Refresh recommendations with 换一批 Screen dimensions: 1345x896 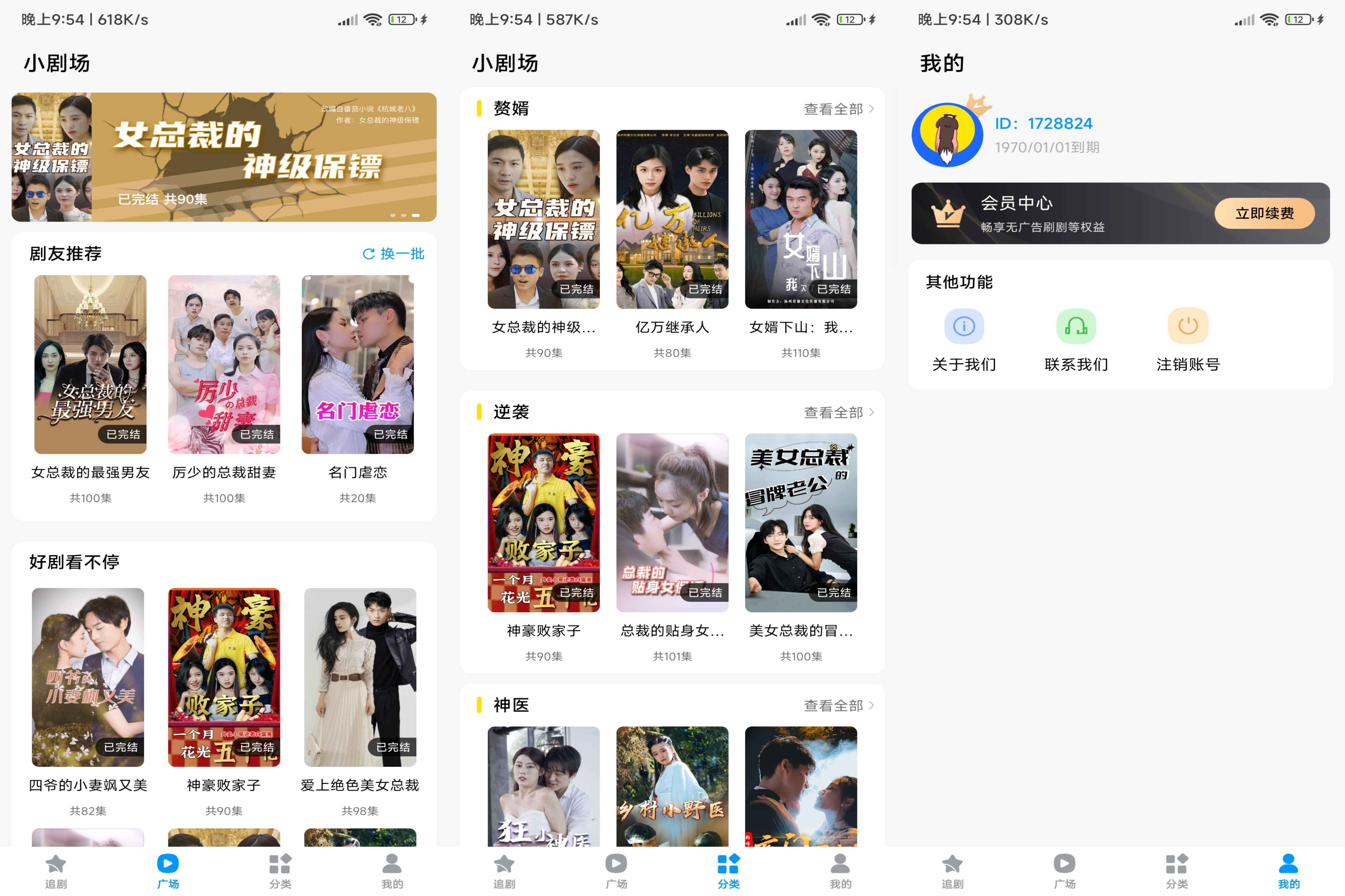[394, 254]
